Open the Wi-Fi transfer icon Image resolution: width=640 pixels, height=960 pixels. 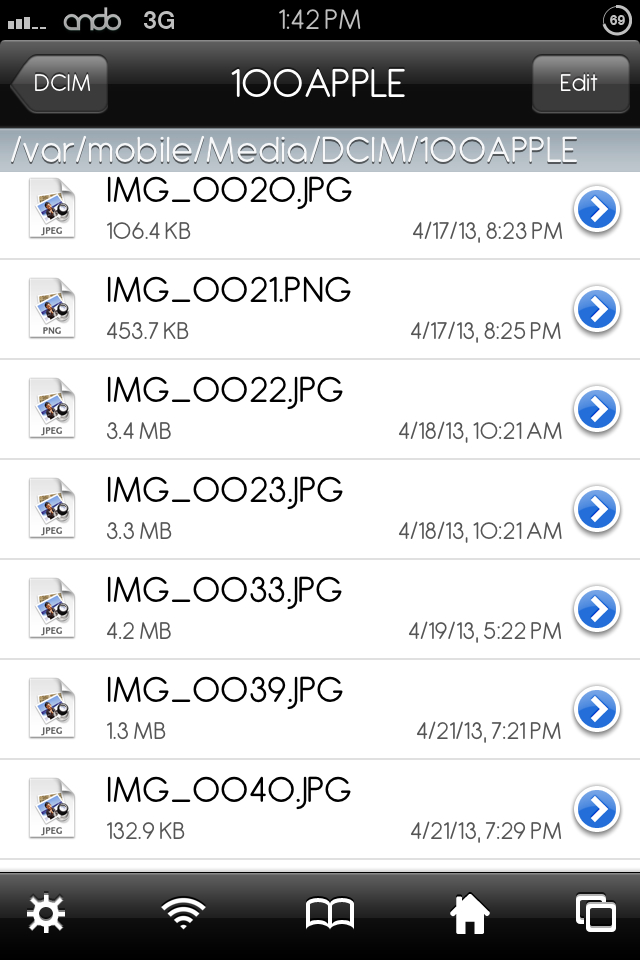tap(184, 914)
